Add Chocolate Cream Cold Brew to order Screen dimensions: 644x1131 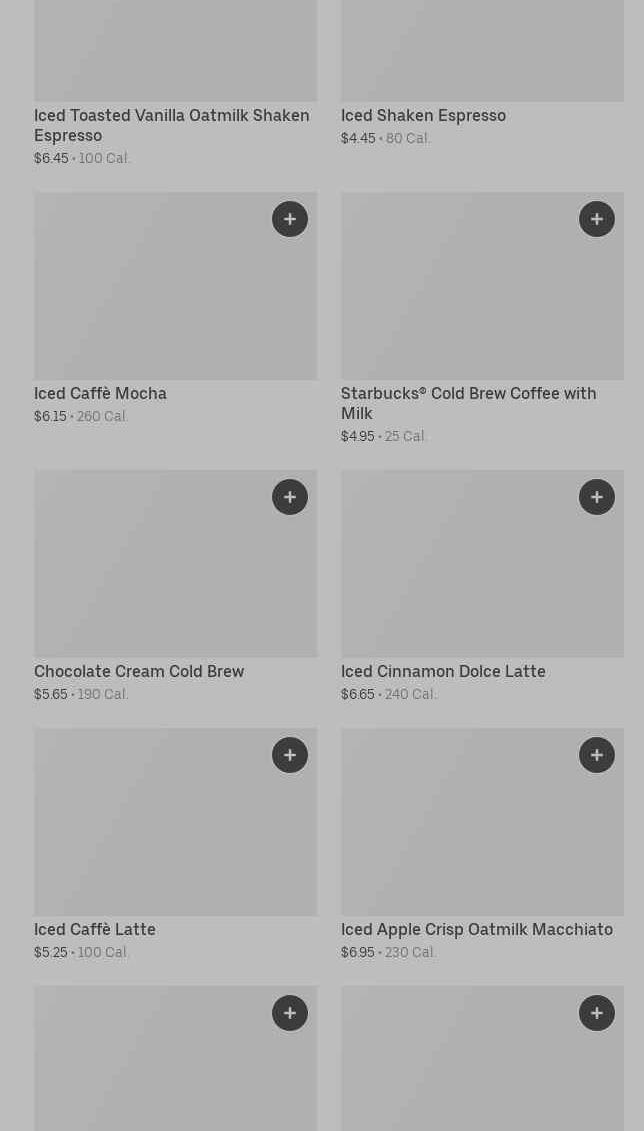(290, 497)
